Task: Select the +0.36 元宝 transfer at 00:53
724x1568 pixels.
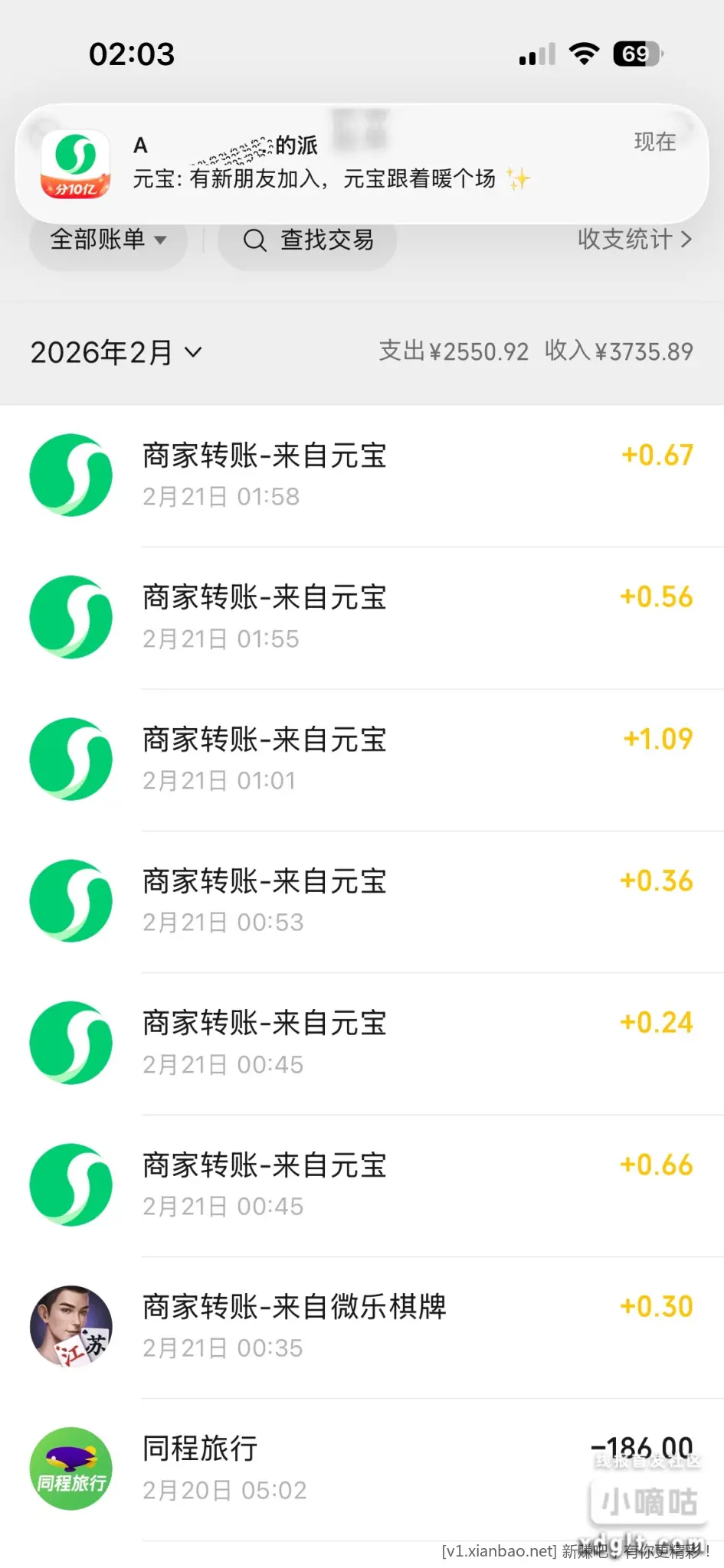Action: coord(362,901)
